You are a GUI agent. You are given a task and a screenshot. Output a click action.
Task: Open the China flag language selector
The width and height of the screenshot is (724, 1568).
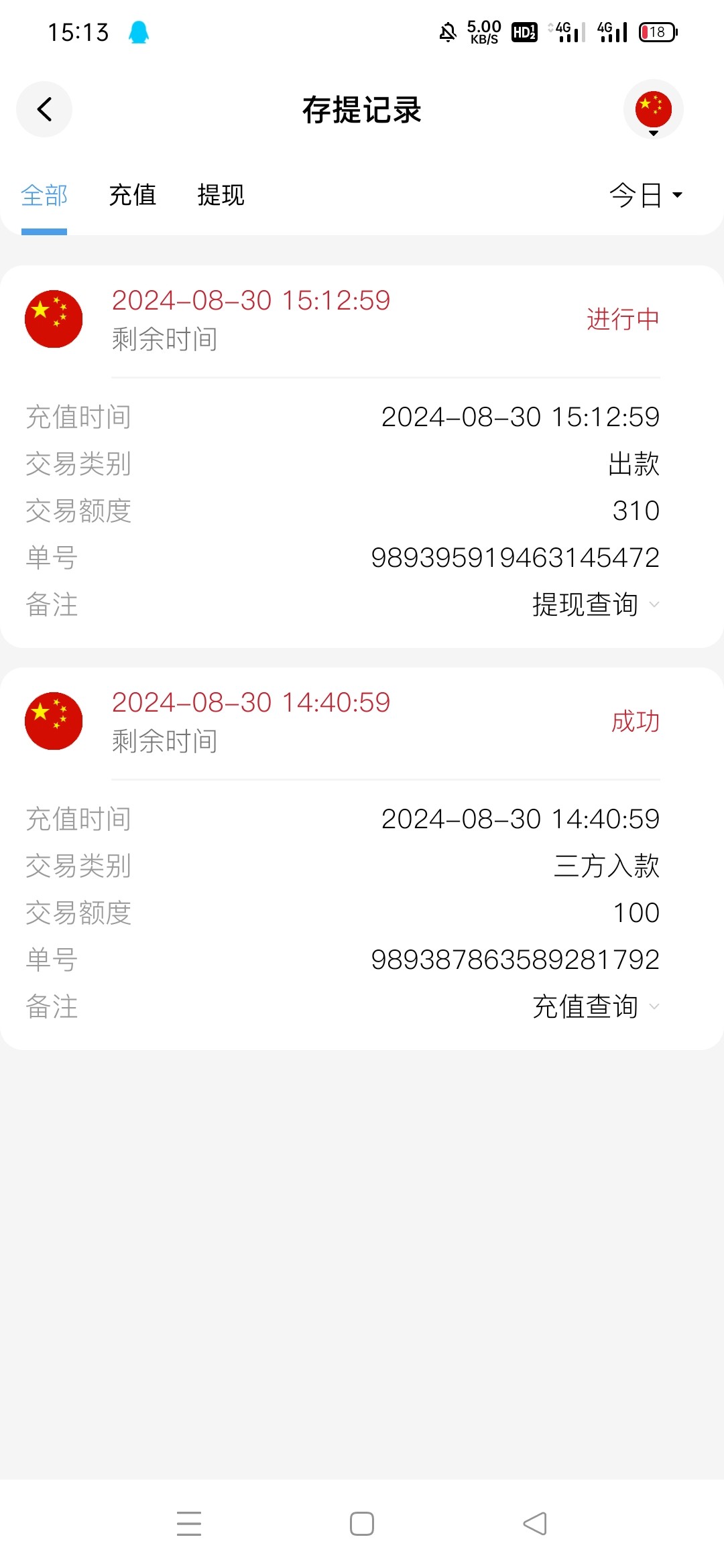click(653, 109)
